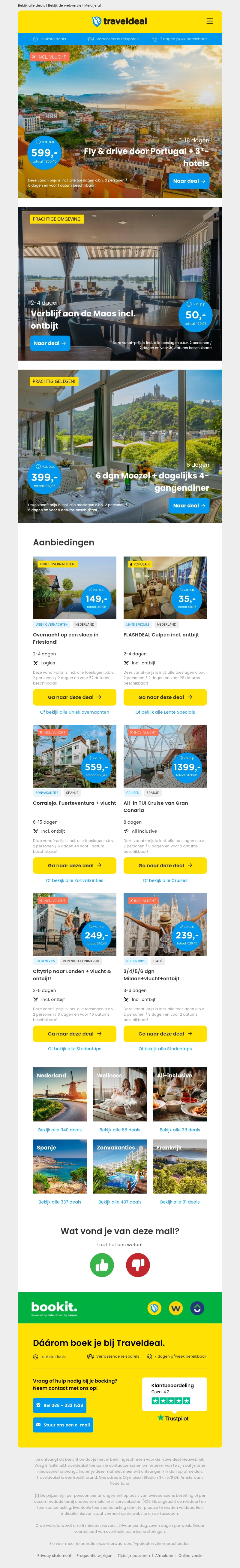Open Friesland sloep deal via Ga naar deze deal
Screen dimensions: 240x1568
point(74,697)
